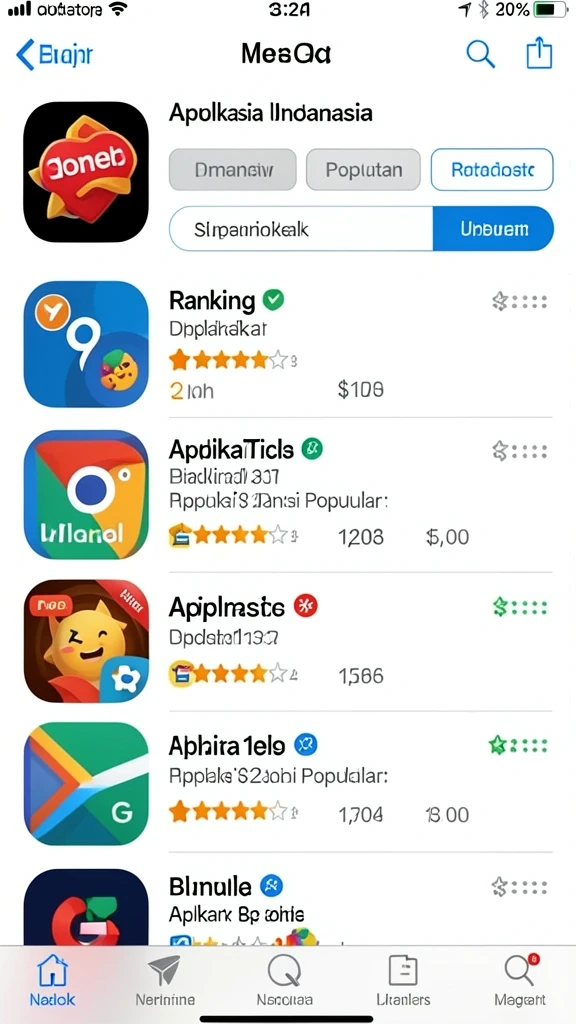Open search via the magnifier icon

[480, 54]
